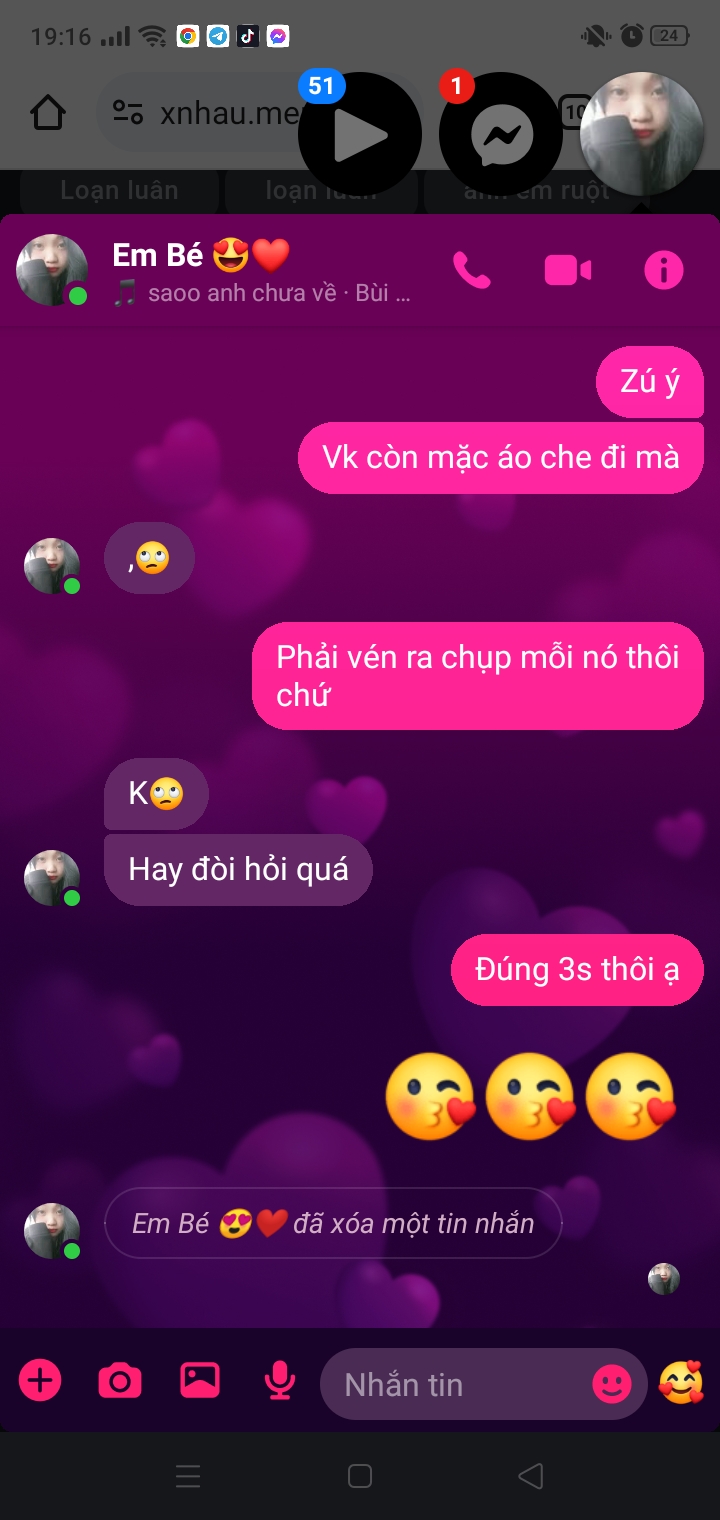Viewport: 720px width, 1520px height.
Task: Go back with the system back button
Action: click(531, 1476)
